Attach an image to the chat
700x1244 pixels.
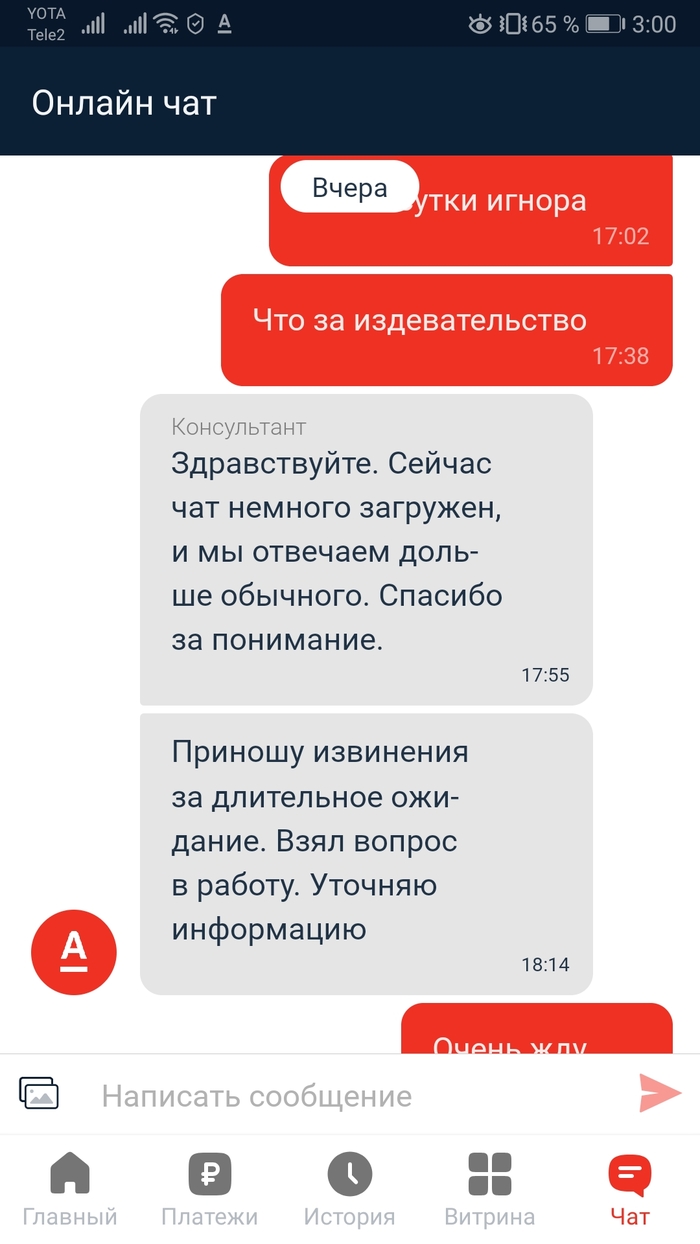[39, 1094]
